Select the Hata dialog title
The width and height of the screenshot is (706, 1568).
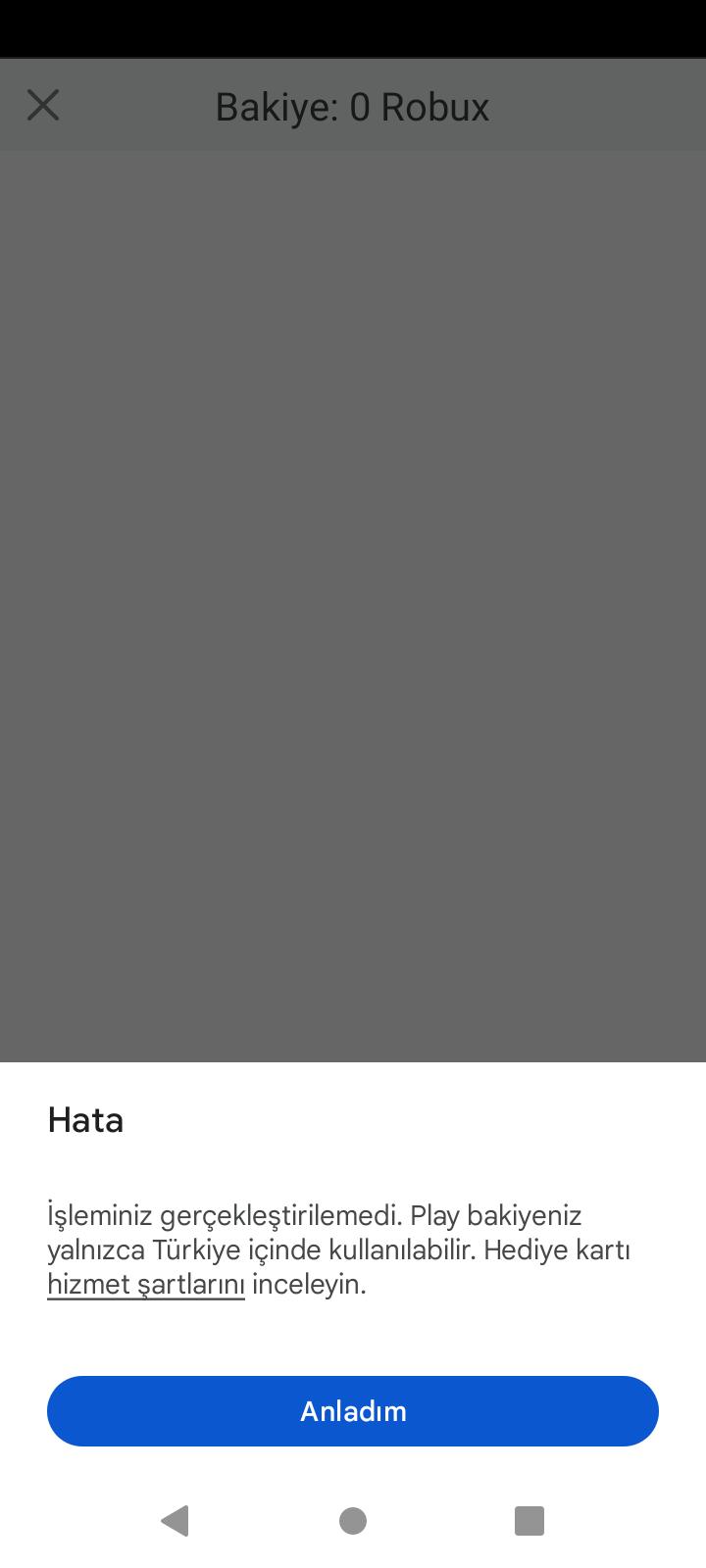(85, 1120)
